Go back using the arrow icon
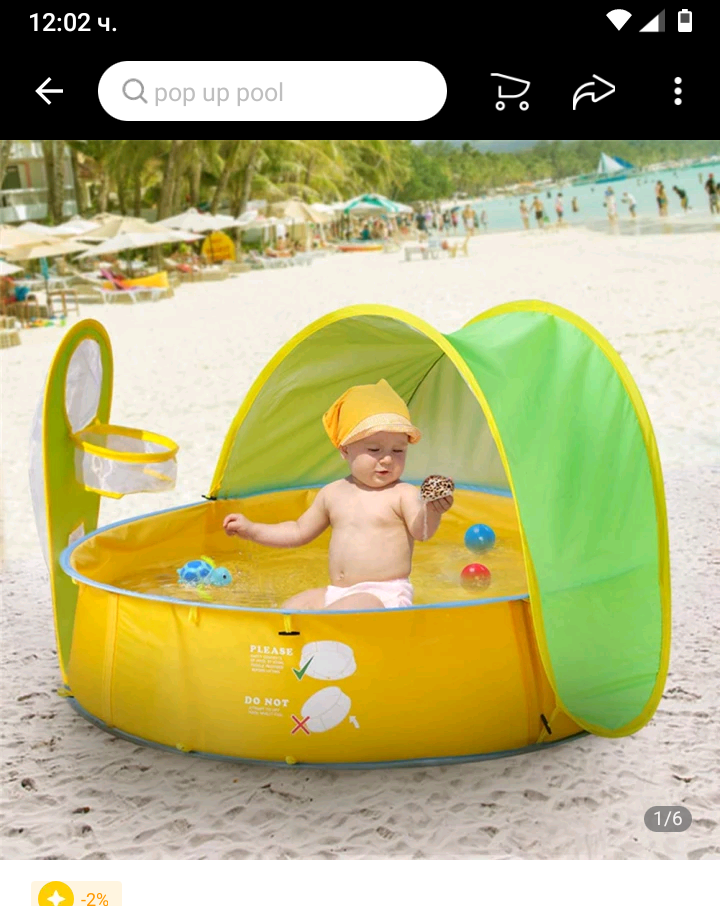This screenshot has width=720, height=906. tap(49, 91)
